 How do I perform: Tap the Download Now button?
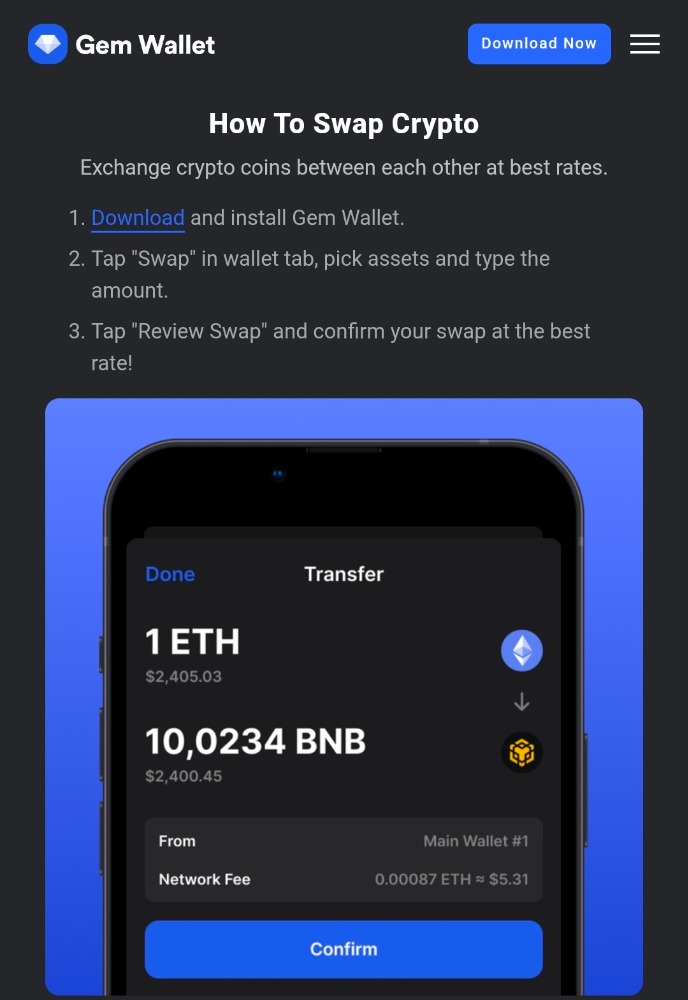click(539, 44)
